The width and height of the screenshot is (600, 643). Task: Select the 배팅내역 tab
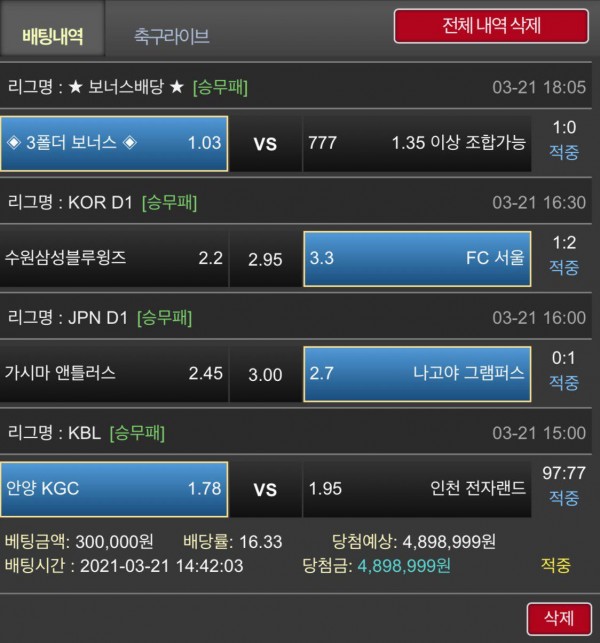pos(52,37)
